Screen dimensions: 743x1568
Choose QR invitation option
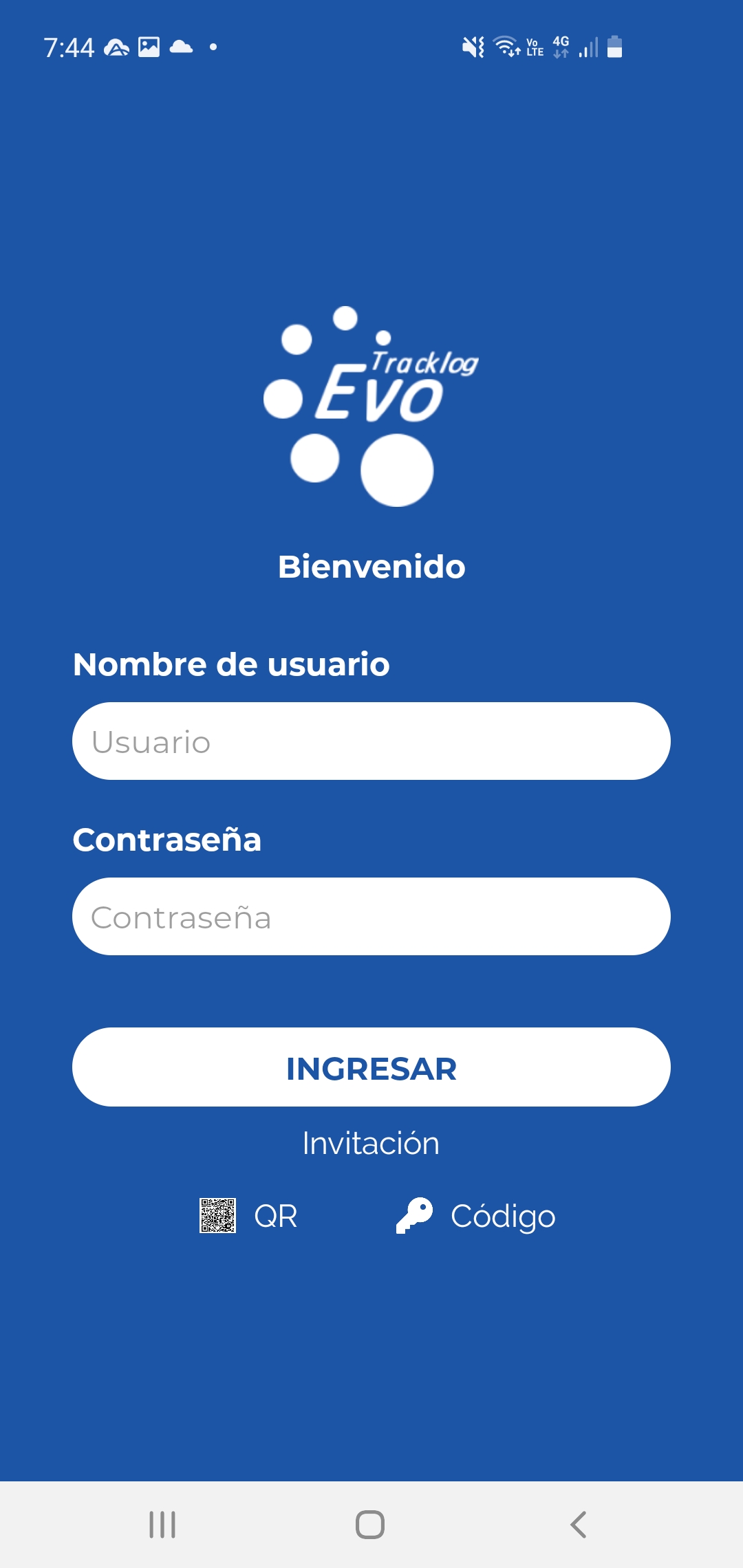tap(249, 1216)
